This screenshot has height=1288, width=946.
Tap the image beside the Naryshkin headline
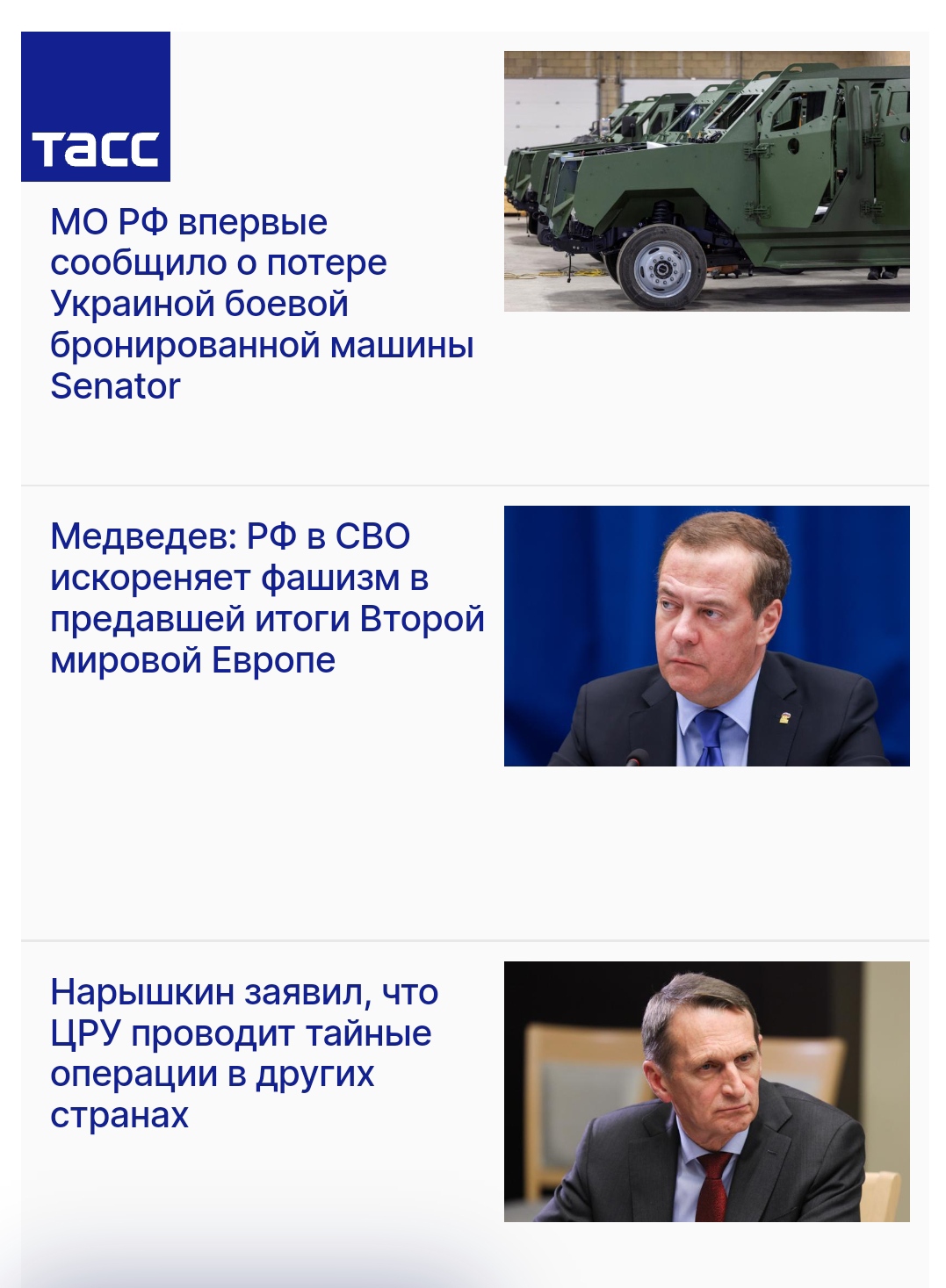tap(706, 1091)
